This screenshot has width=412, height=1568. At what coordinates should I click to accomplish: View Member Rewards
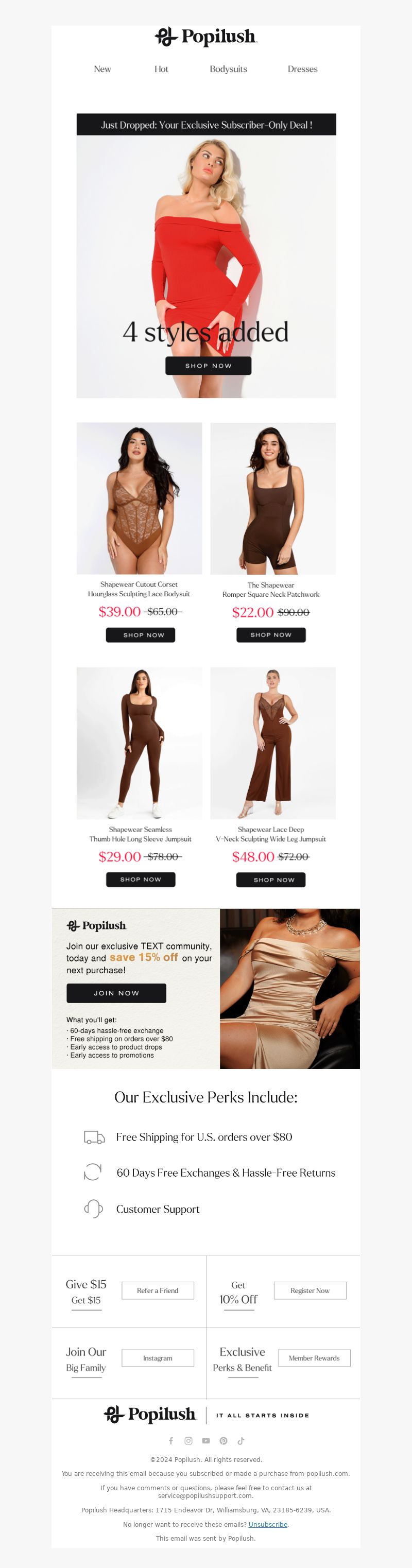tap(314, 1358)
